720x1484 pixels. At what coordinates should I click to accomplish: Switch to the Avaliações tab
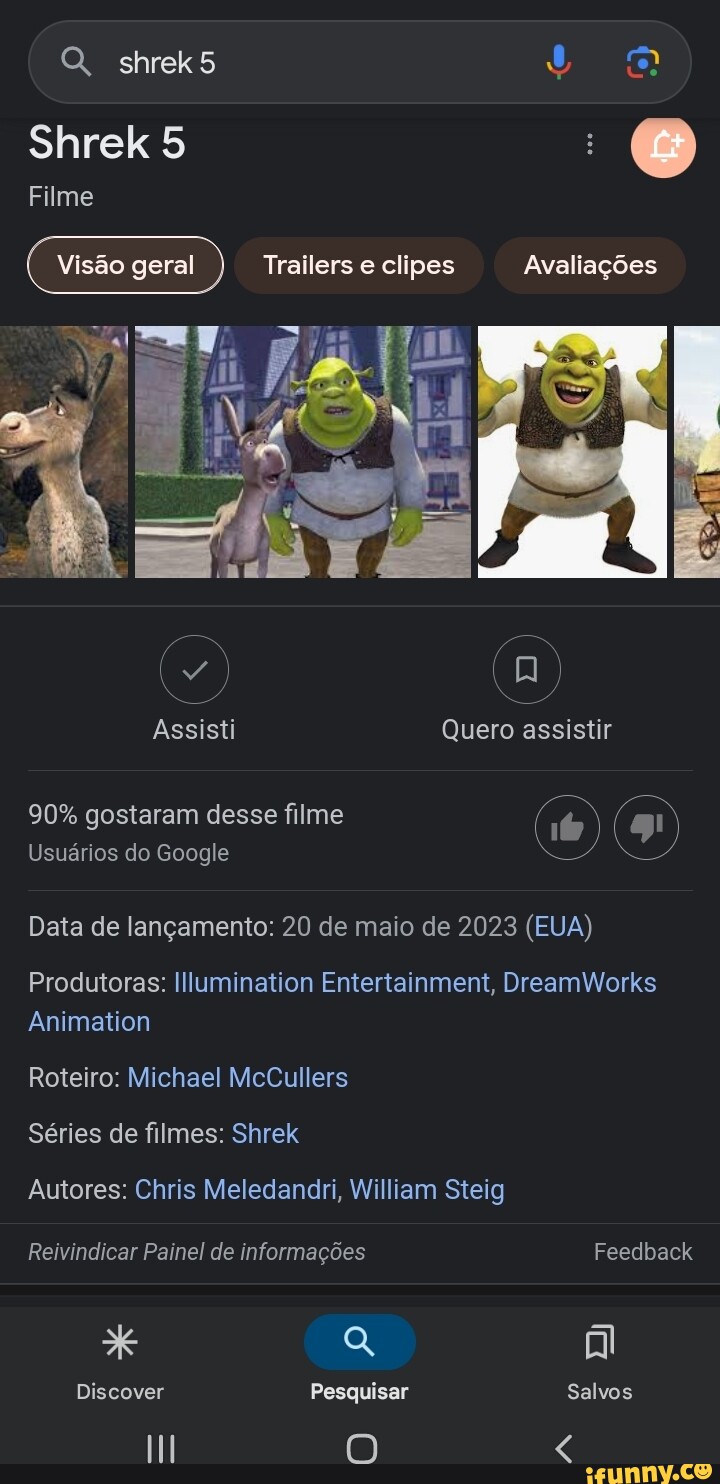pos(590,265)
